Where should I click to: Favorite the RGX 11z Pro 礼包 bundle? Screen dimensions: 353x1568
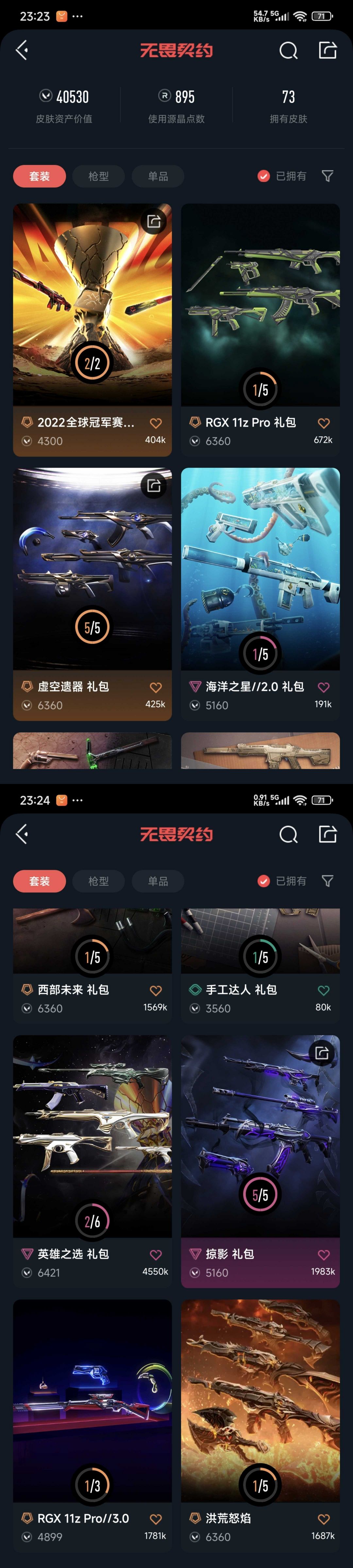(x=324, y=423)
